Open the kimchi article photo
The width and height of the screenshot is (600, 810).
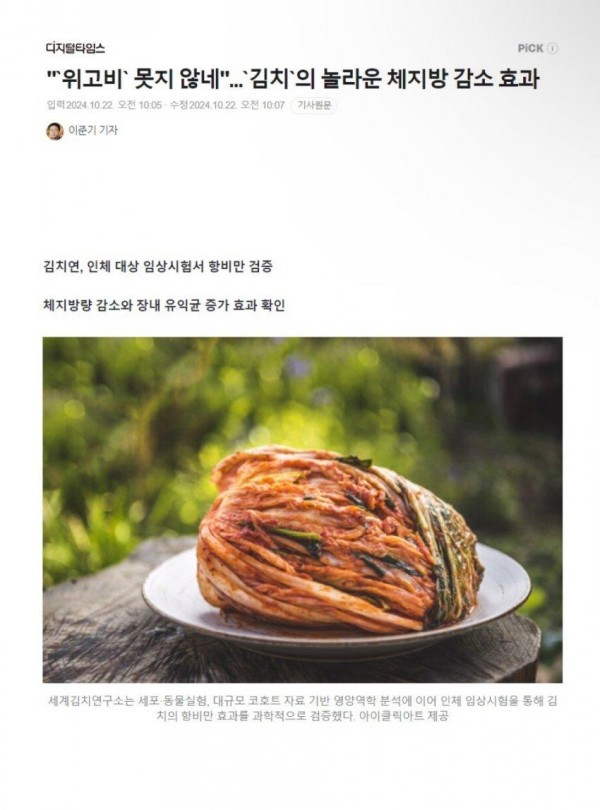(x=302, y=509)
